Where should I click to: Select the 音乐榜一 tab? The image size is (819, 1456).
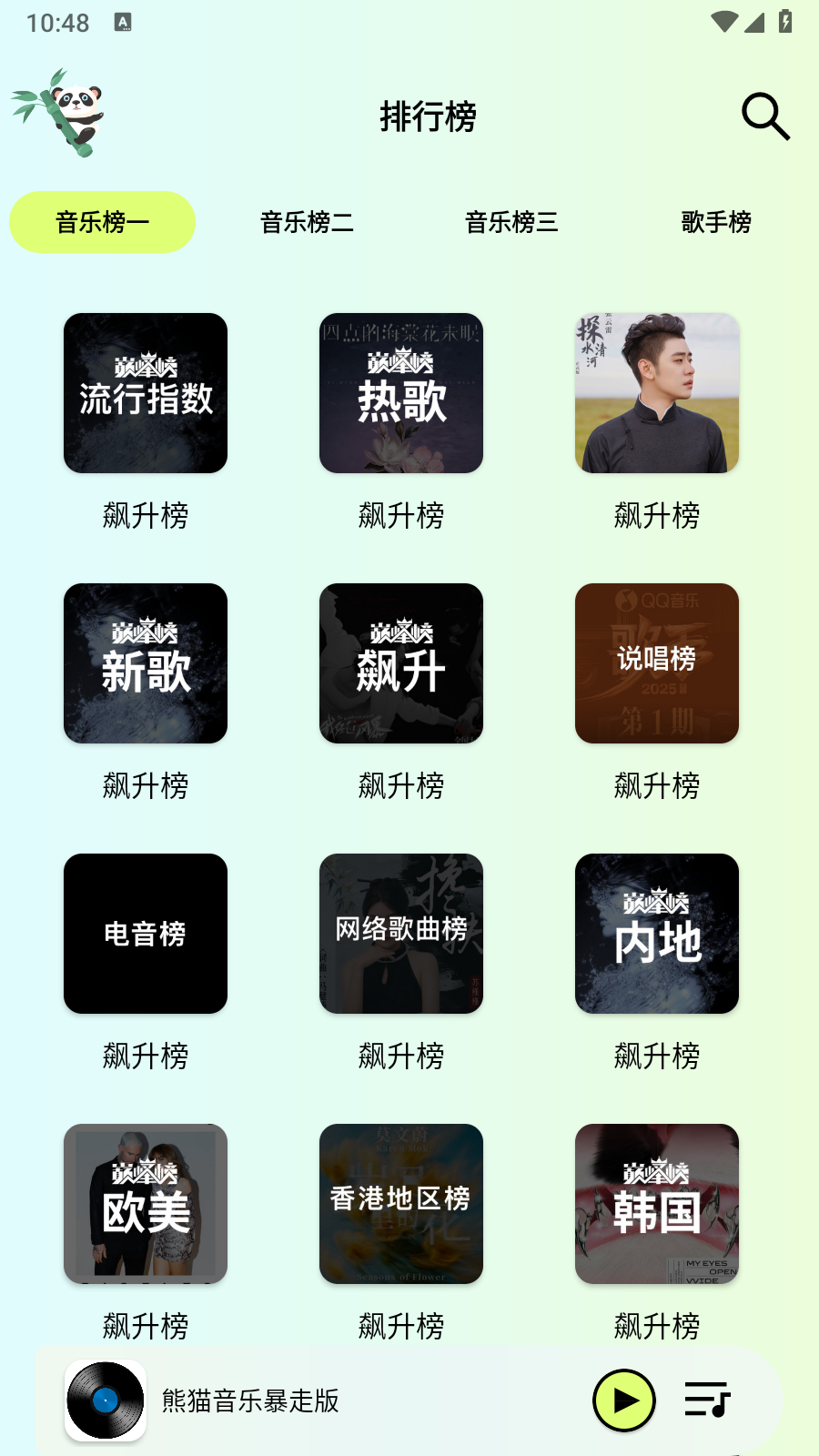pos(102,222)
